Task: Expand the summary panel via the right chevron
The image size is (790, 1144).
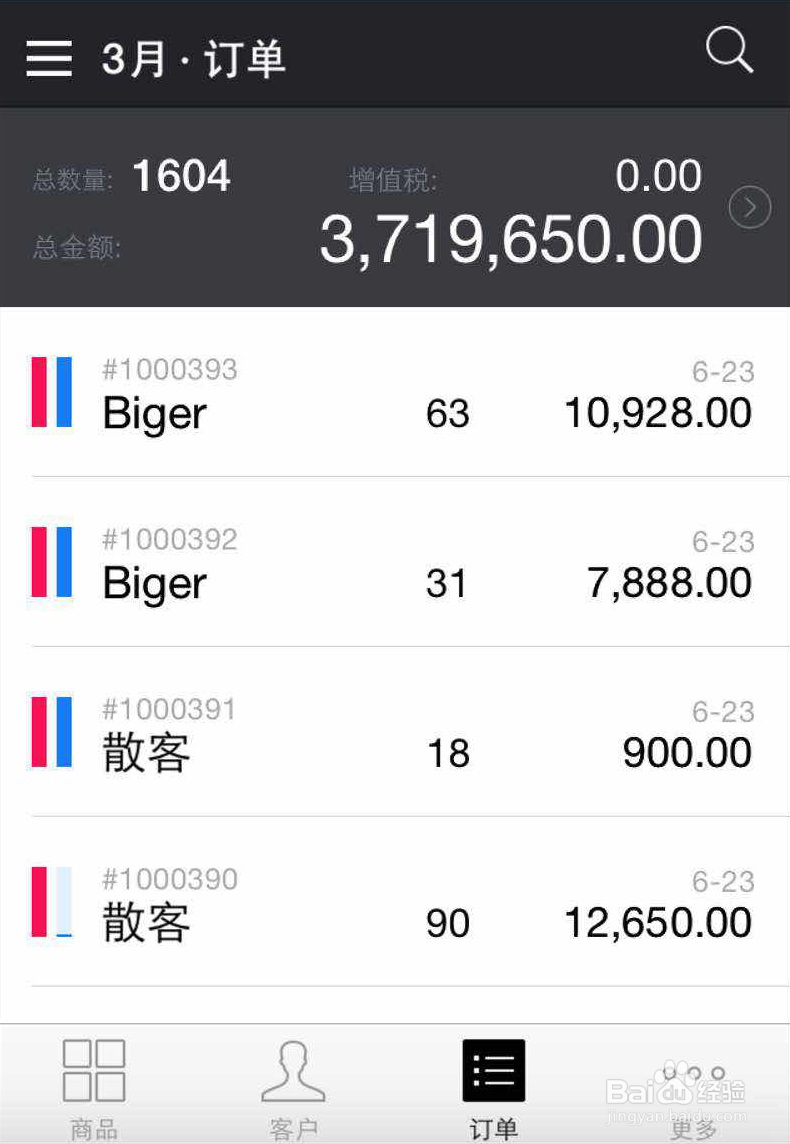Action: (749, 207)
